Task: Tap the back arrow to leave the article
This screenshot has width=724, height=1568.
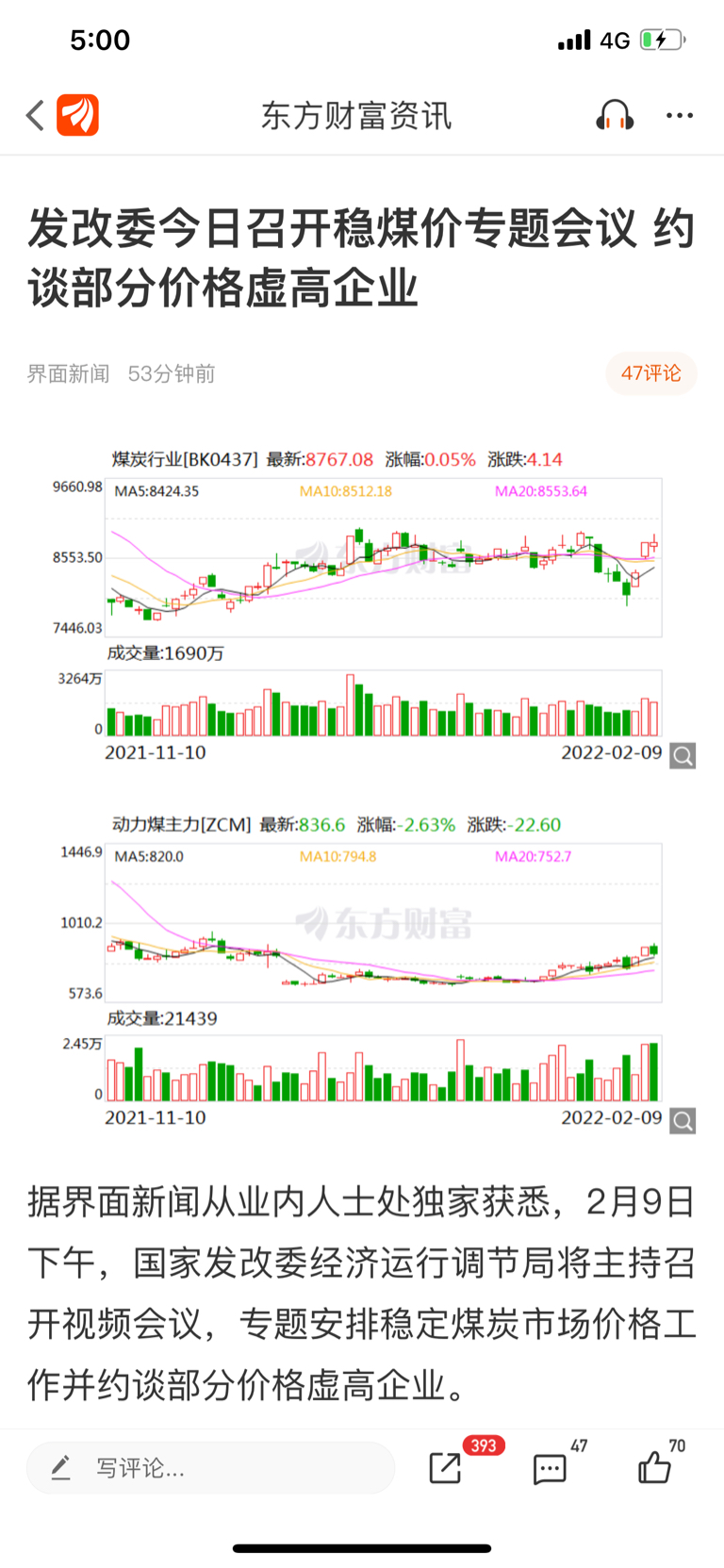Action: point(34,114)
